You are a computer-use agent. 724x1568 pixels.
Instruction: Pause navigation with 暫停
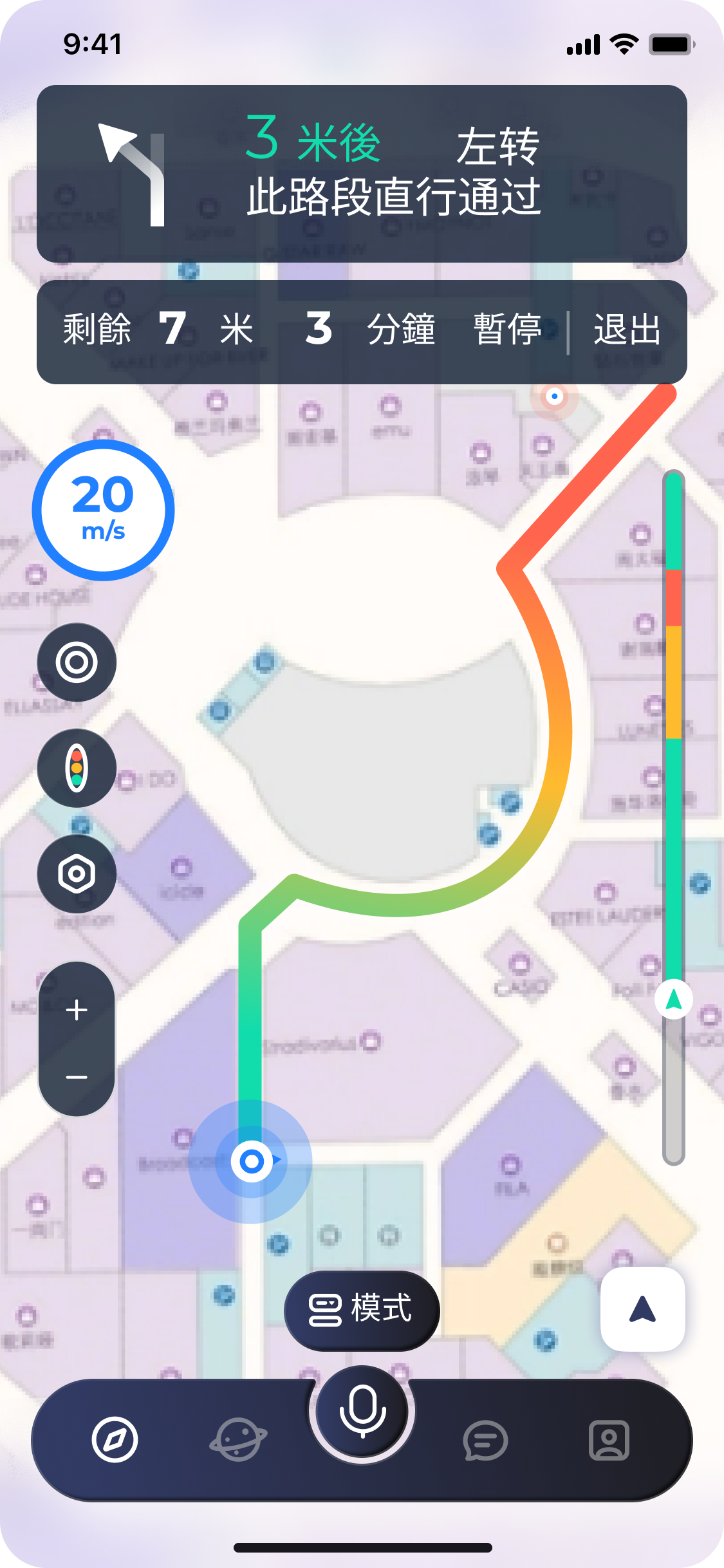pyautogui.click(x=507, y=330)
